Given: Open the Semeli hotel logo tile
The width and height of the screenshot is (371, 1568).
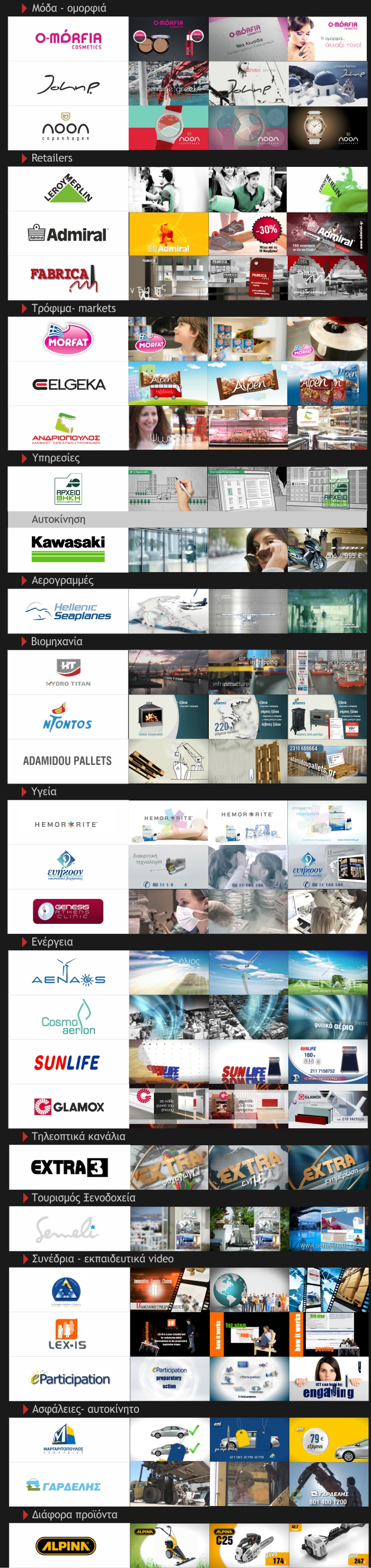Looking at the screenshot, I should [x=68, y=1229].
